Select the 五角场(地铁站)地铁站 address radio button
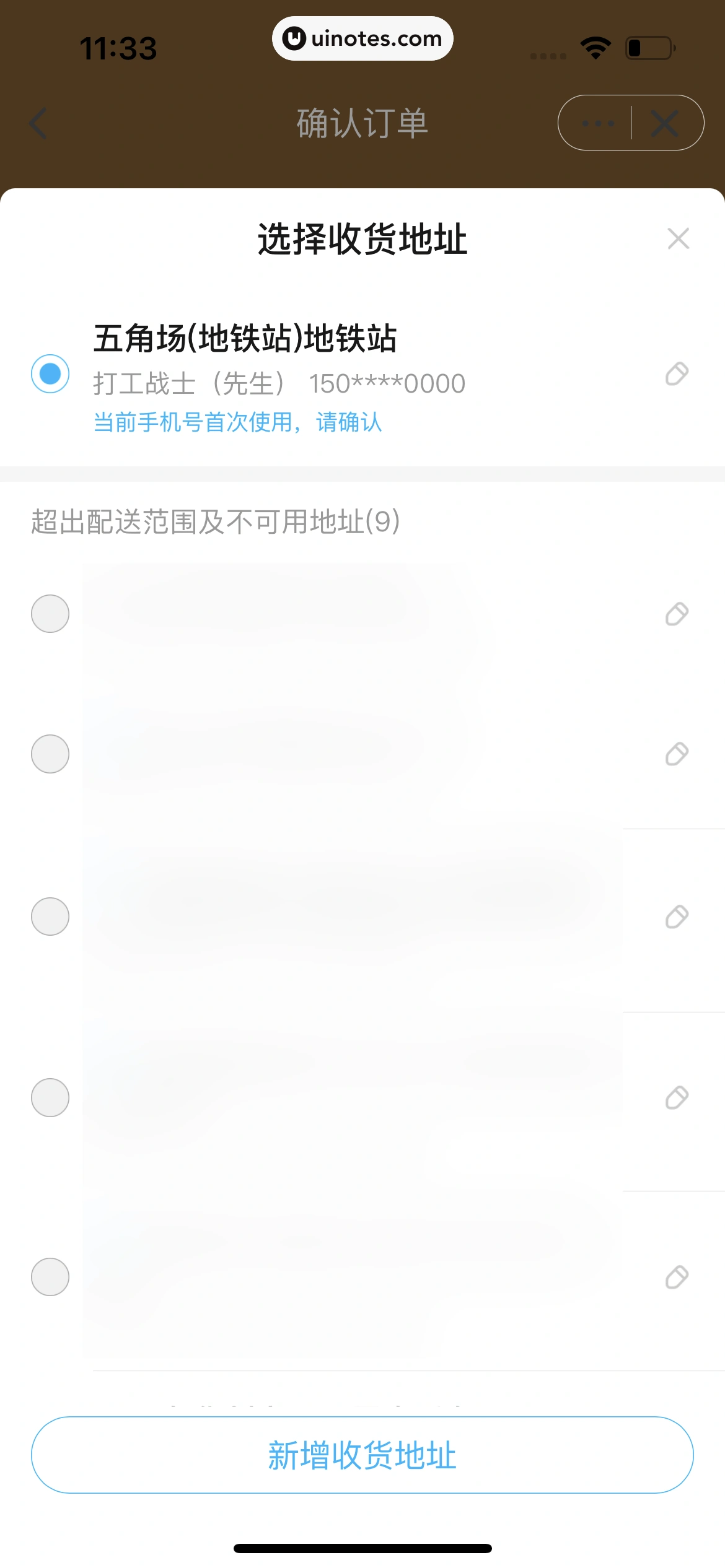This screenshot has width=725, height=1568. (50, 372)
